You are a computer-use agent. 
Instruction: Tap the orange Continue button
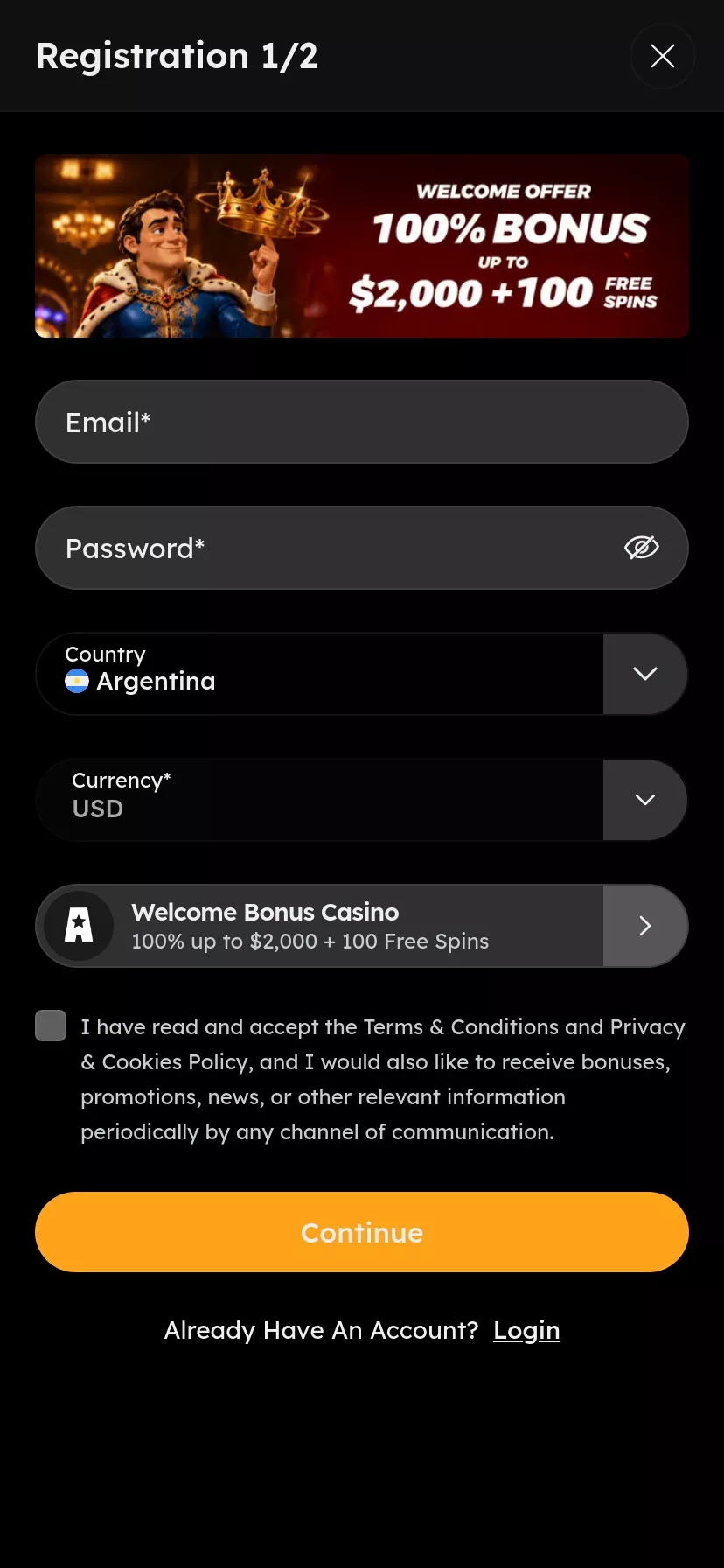362,1232
